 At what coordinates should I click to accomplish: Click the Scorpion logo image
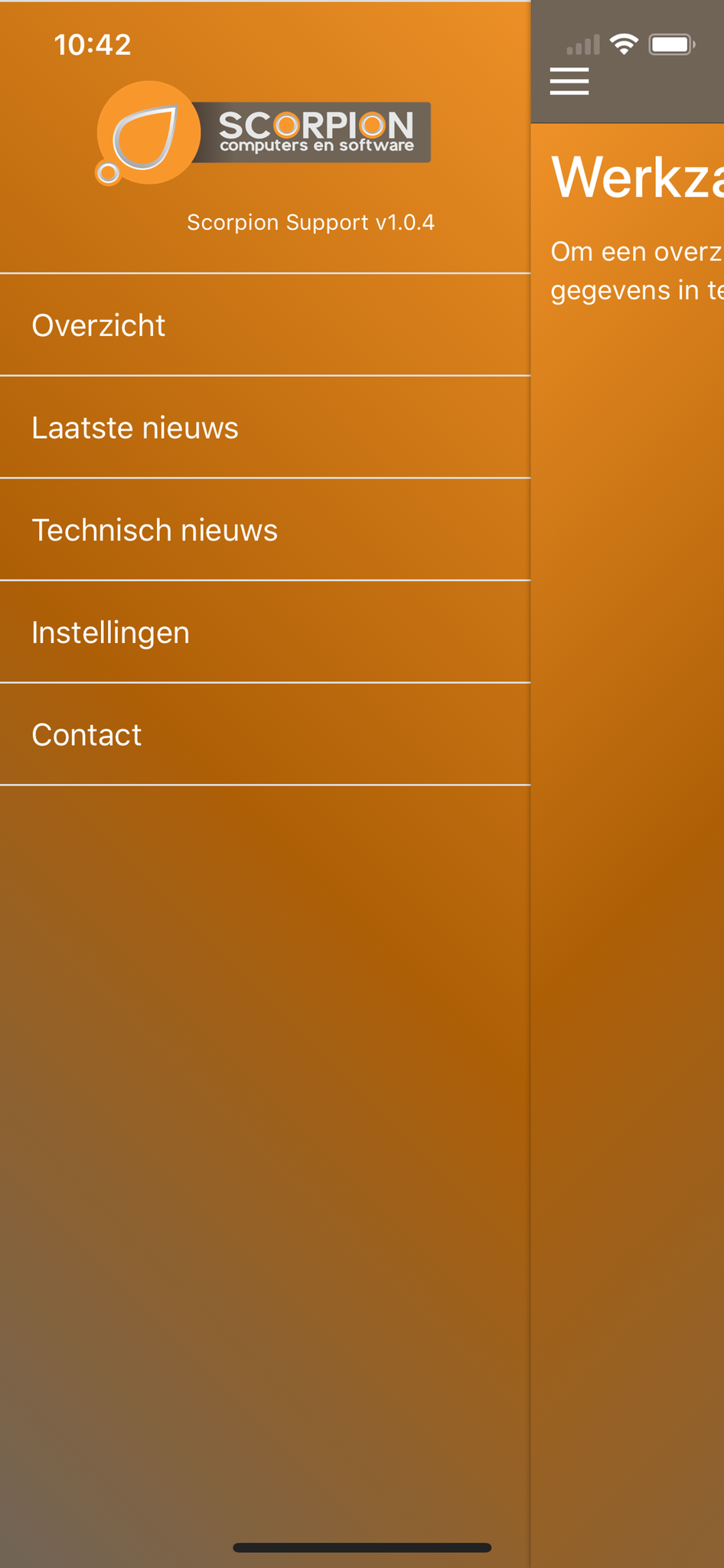point(264,130)
